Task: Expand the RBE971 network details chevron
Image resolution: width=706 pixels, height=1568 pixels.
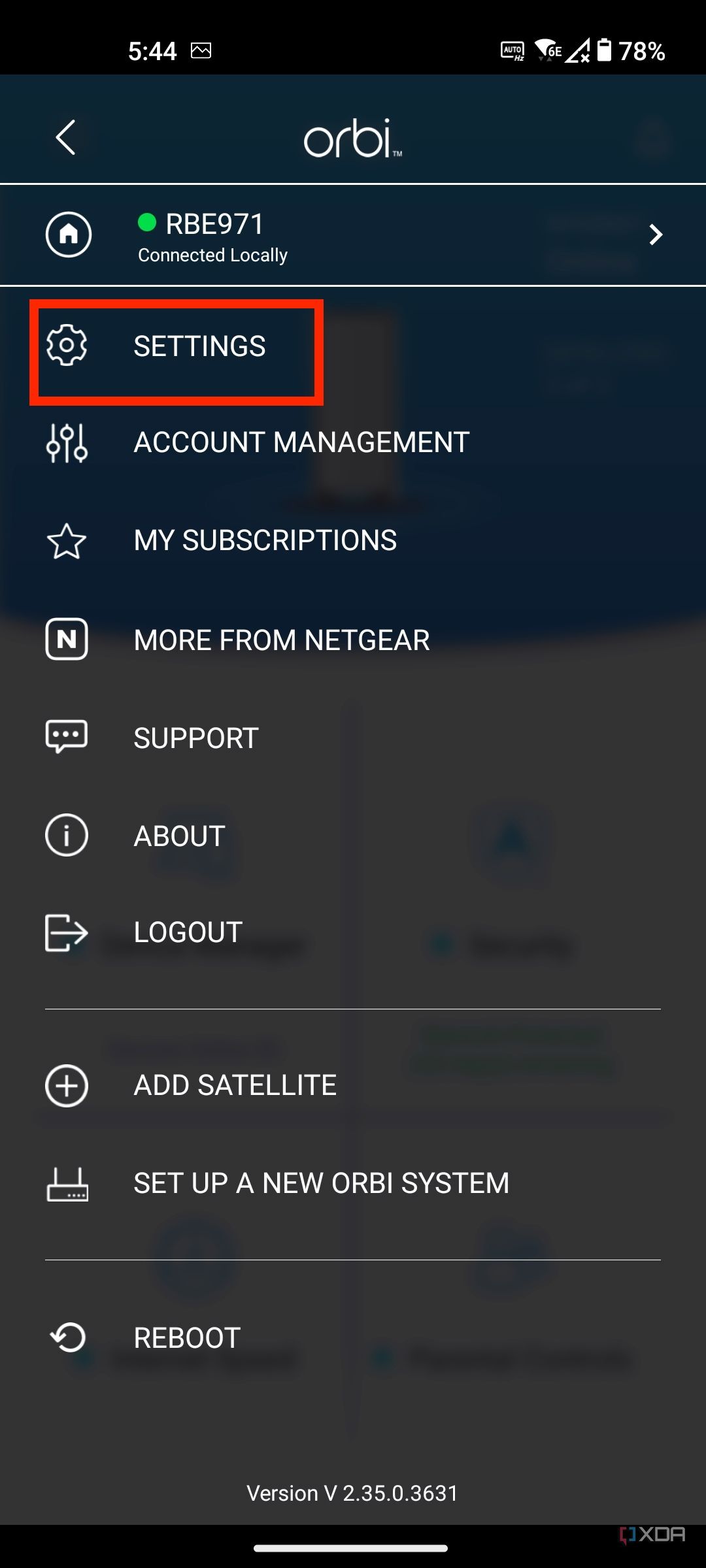Action: [656, 236]
